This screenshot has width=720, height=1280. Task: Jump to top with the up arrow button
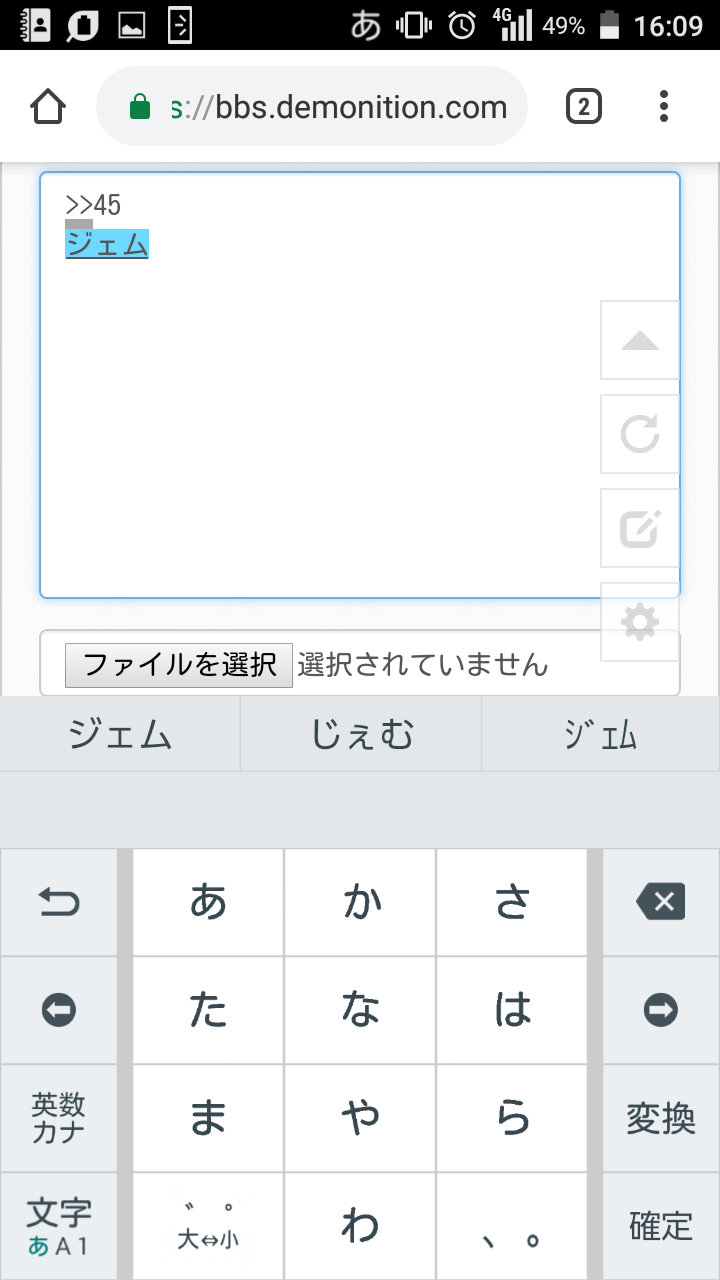point(640,341)
